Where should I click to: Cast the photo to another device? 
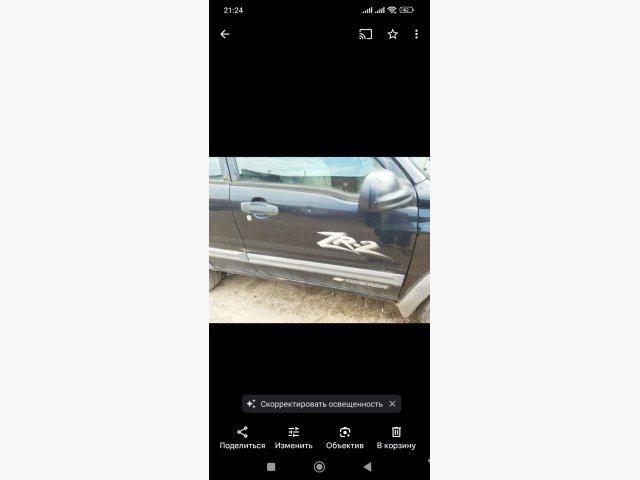coord(366,34)
